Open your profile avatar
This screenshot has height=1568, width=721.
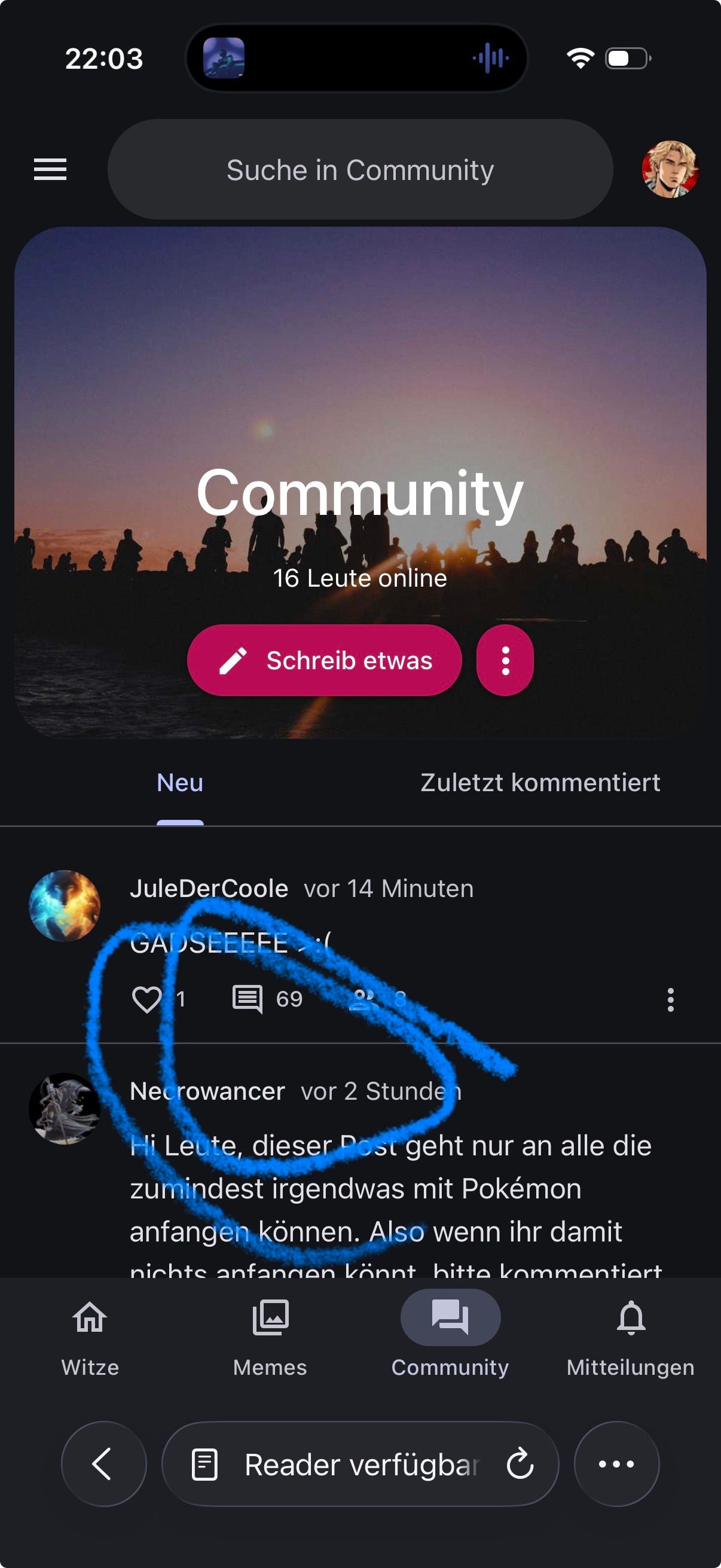pos(669,169)
